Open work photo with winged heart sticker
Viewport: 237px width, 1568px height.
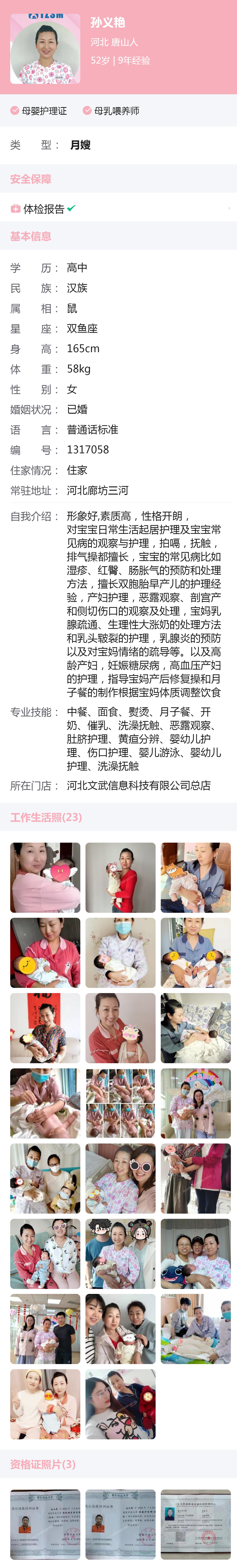(x=45, y=877)
